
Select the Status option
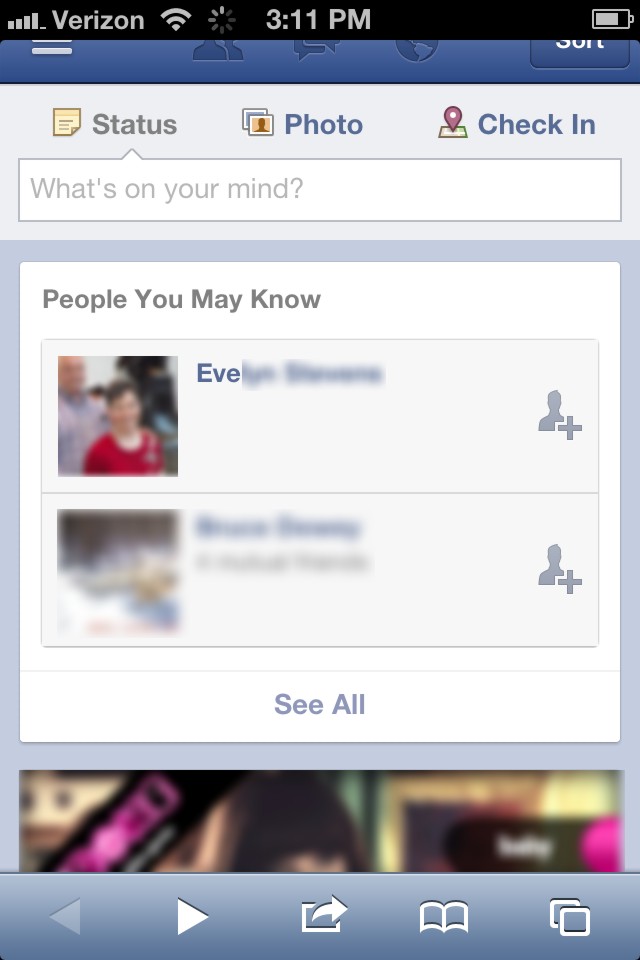[115, 124]
